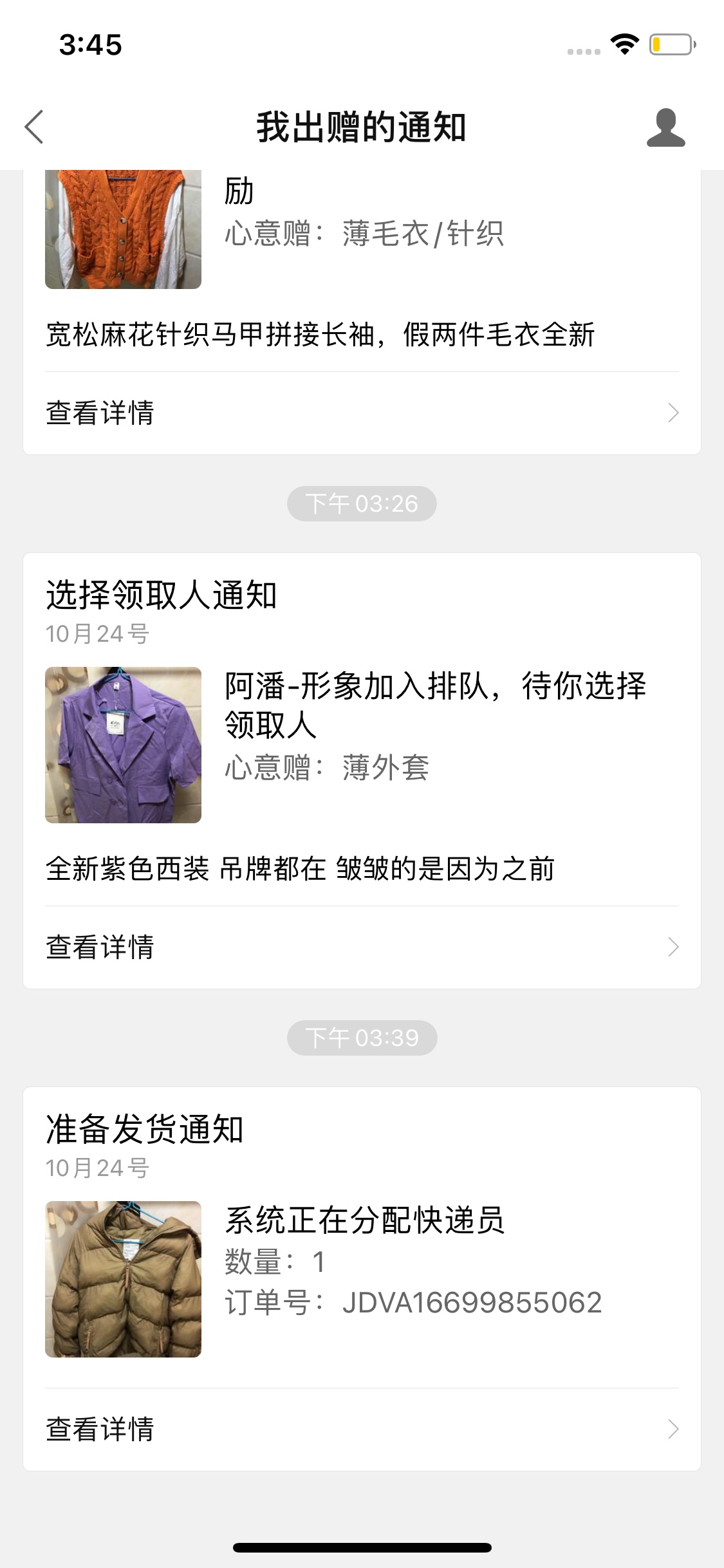
Task: Open the profile icon in the header
Action: 665,127
